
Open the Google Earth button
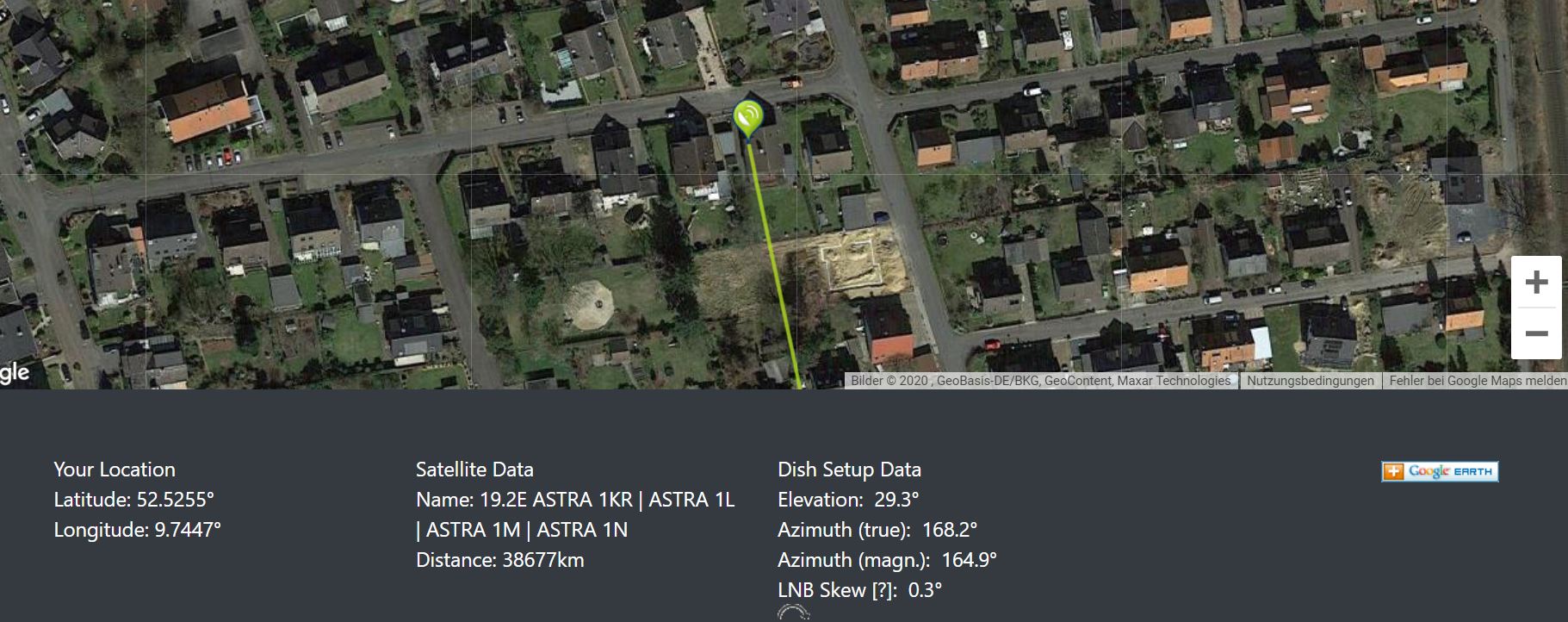1440,471
